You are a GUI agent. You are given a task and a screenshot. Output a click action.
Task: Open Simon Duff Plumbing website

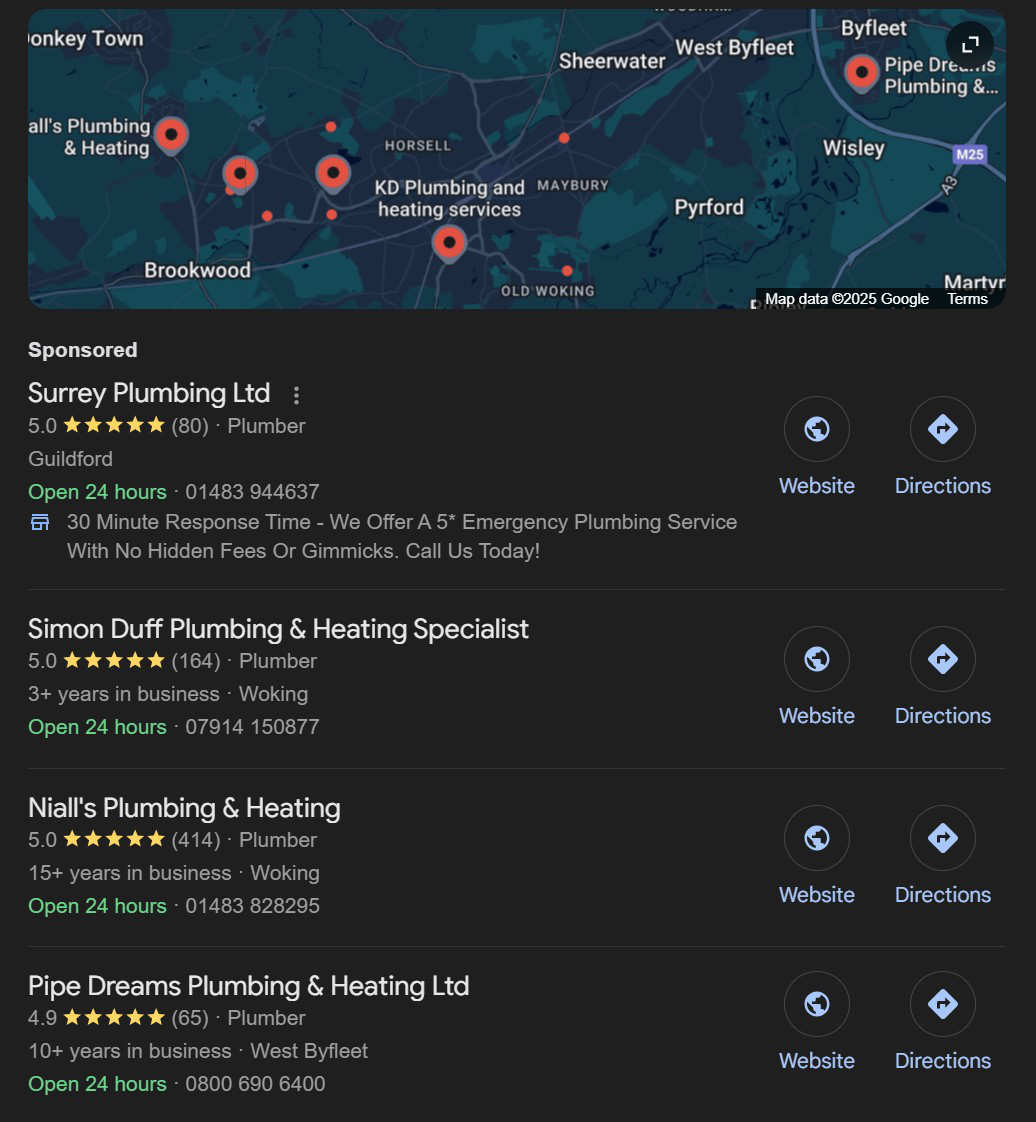817,659
